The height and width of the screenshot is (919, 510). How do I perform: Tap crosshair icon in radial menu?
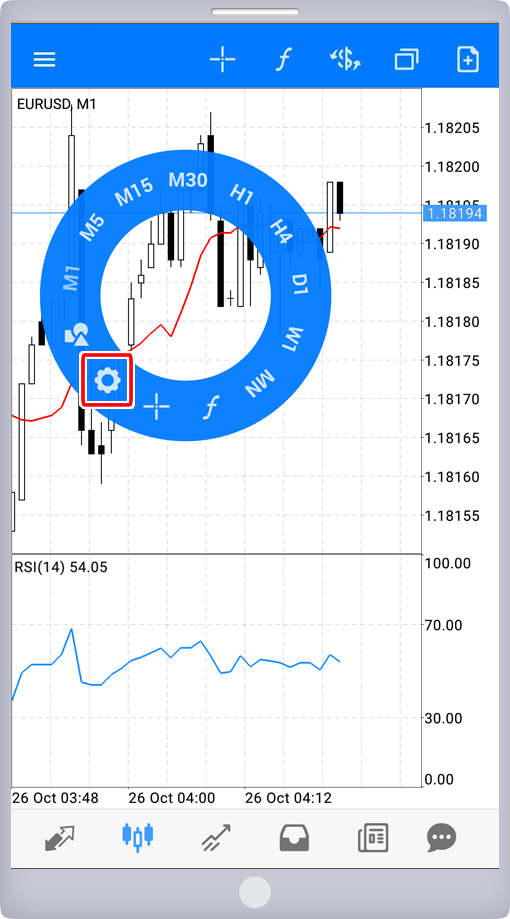point(157,407)
